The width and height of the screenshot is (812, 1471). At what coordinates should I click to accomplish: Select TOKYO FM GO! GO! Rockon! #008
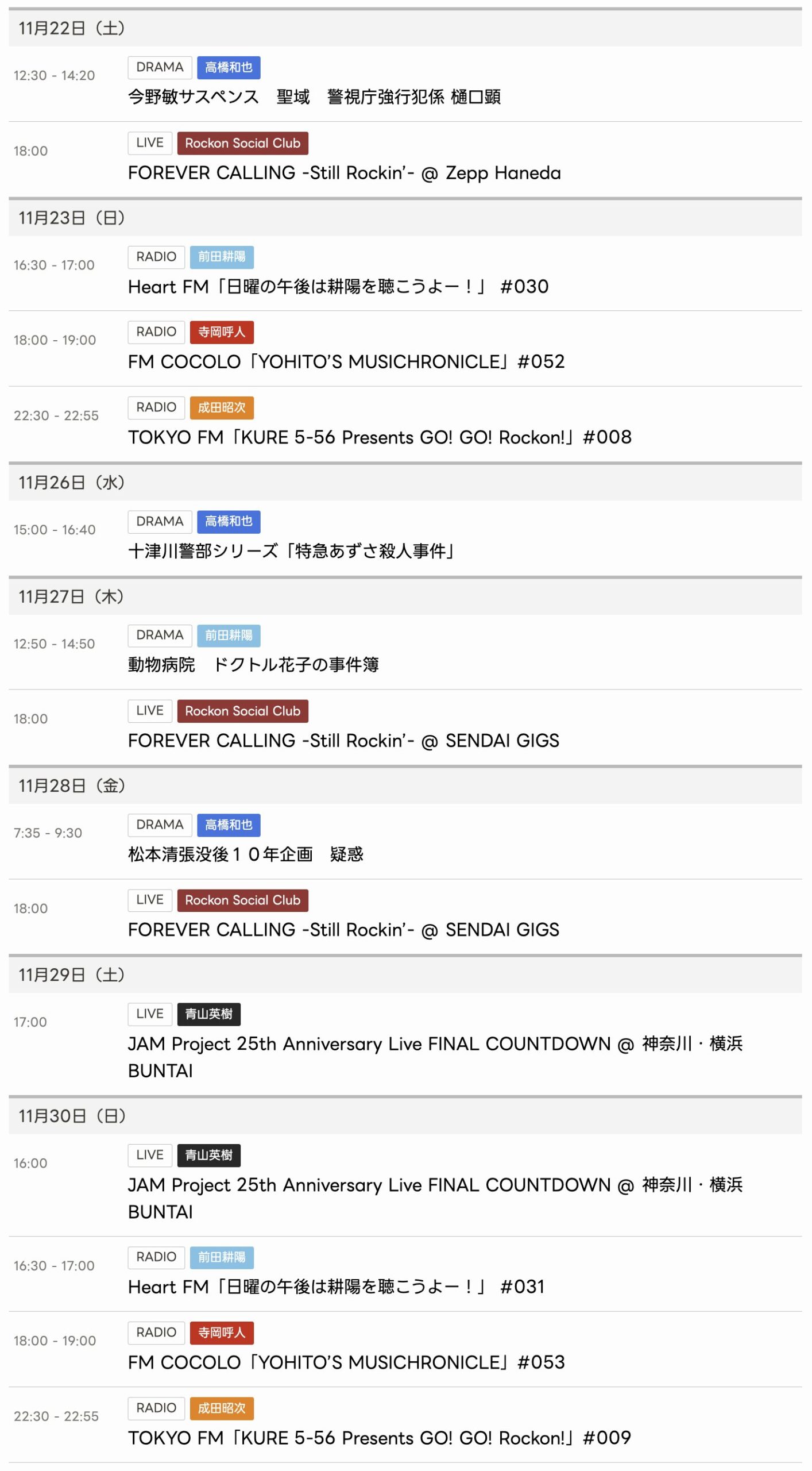tap(380, 437)
